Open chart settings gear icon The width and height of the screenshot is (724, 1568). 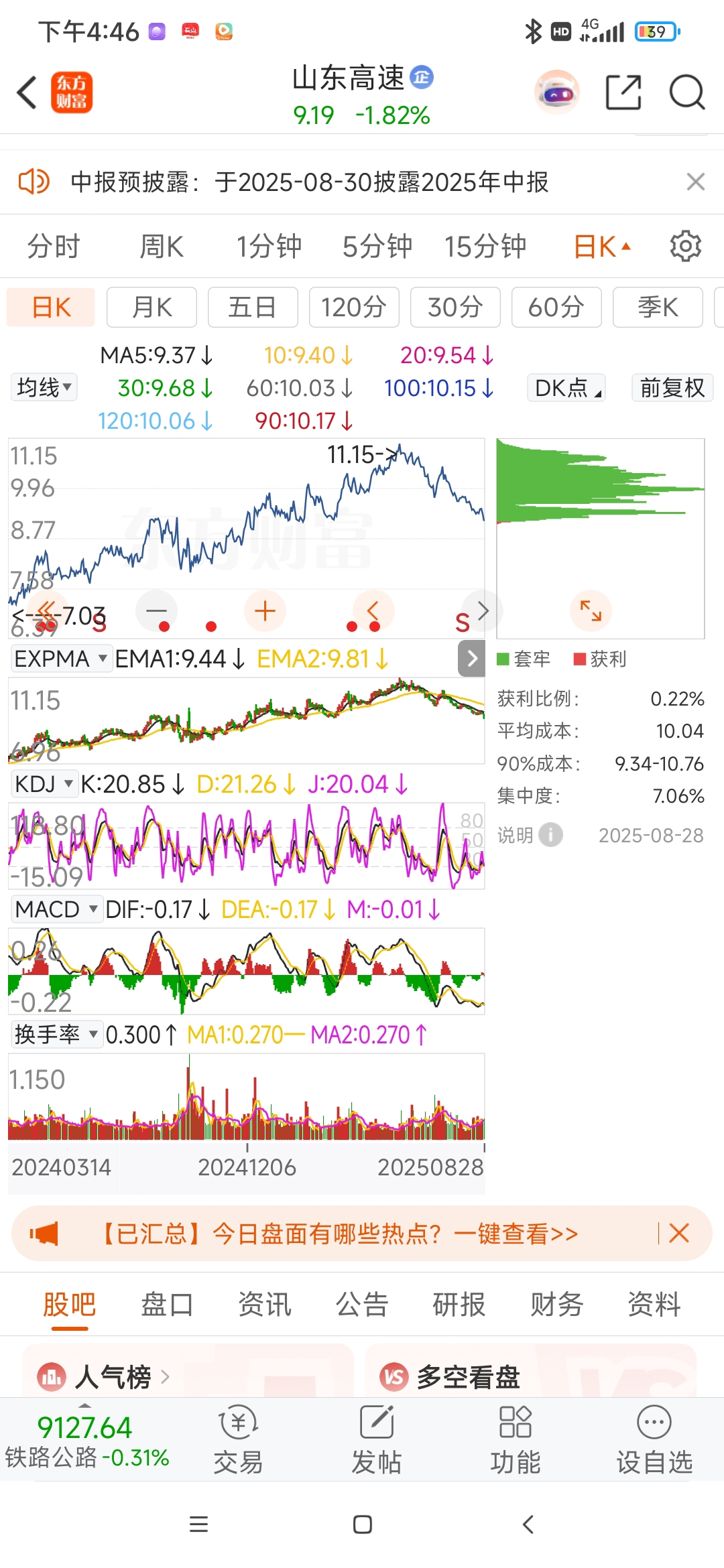click(686, 247)
